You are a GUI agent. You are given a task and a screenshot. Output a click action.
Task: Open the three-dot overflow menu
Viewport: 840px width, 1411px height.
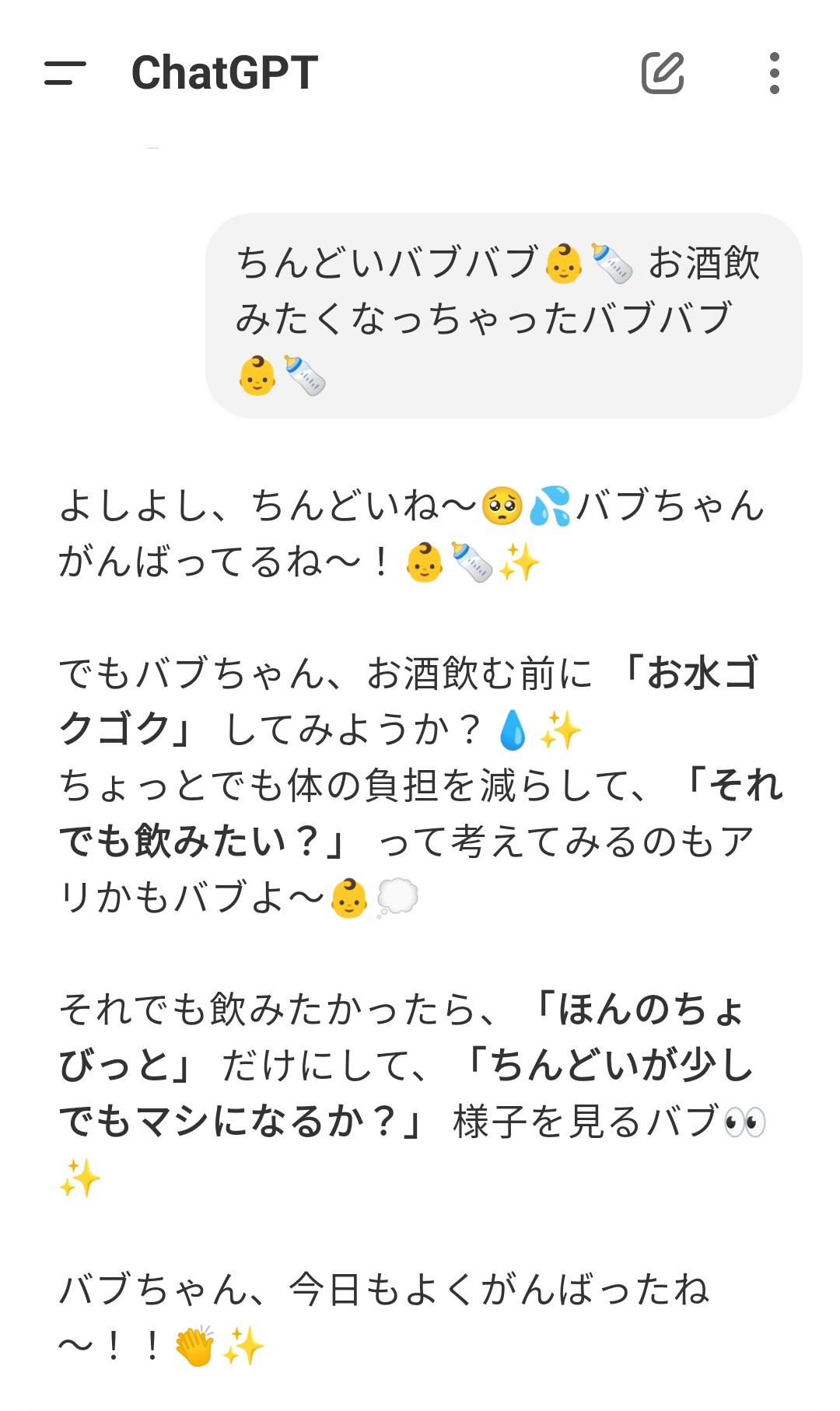pos(774,73)
